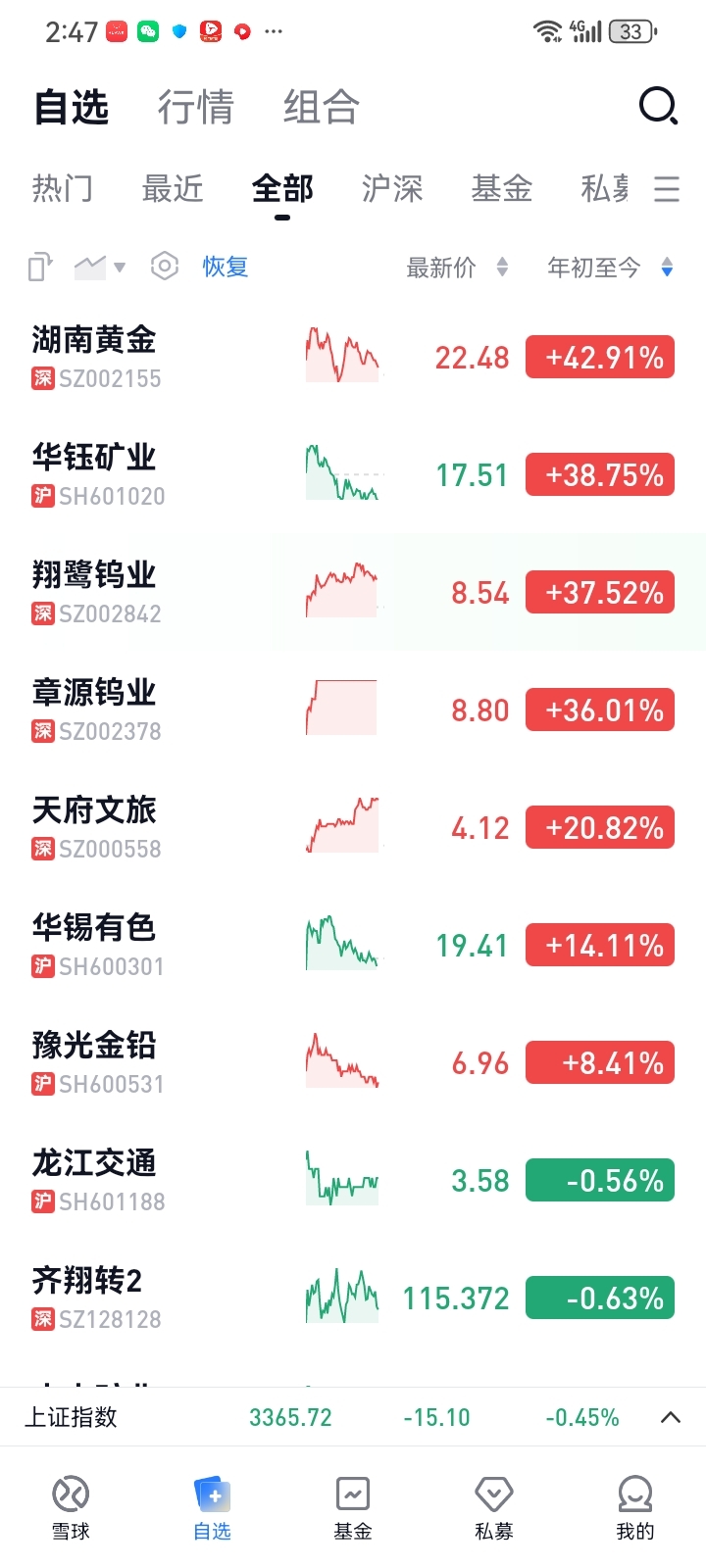The width and height of the screenshot is (706, 1568).
Task: Expand the 上证指数 index bar
Action: 671,1417
